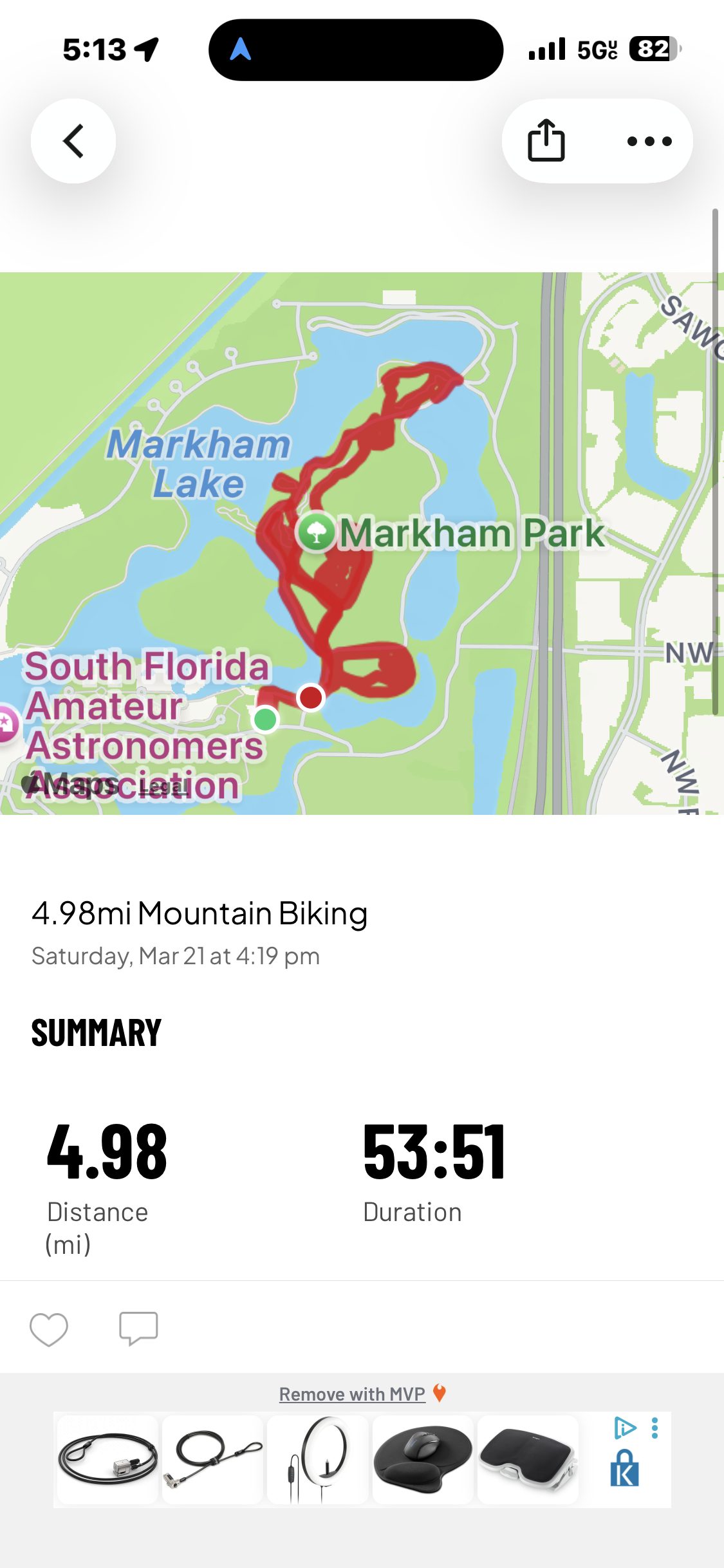Like this workout with the heart
This screenshot has width=724, height=1568.
point(49,1329)
